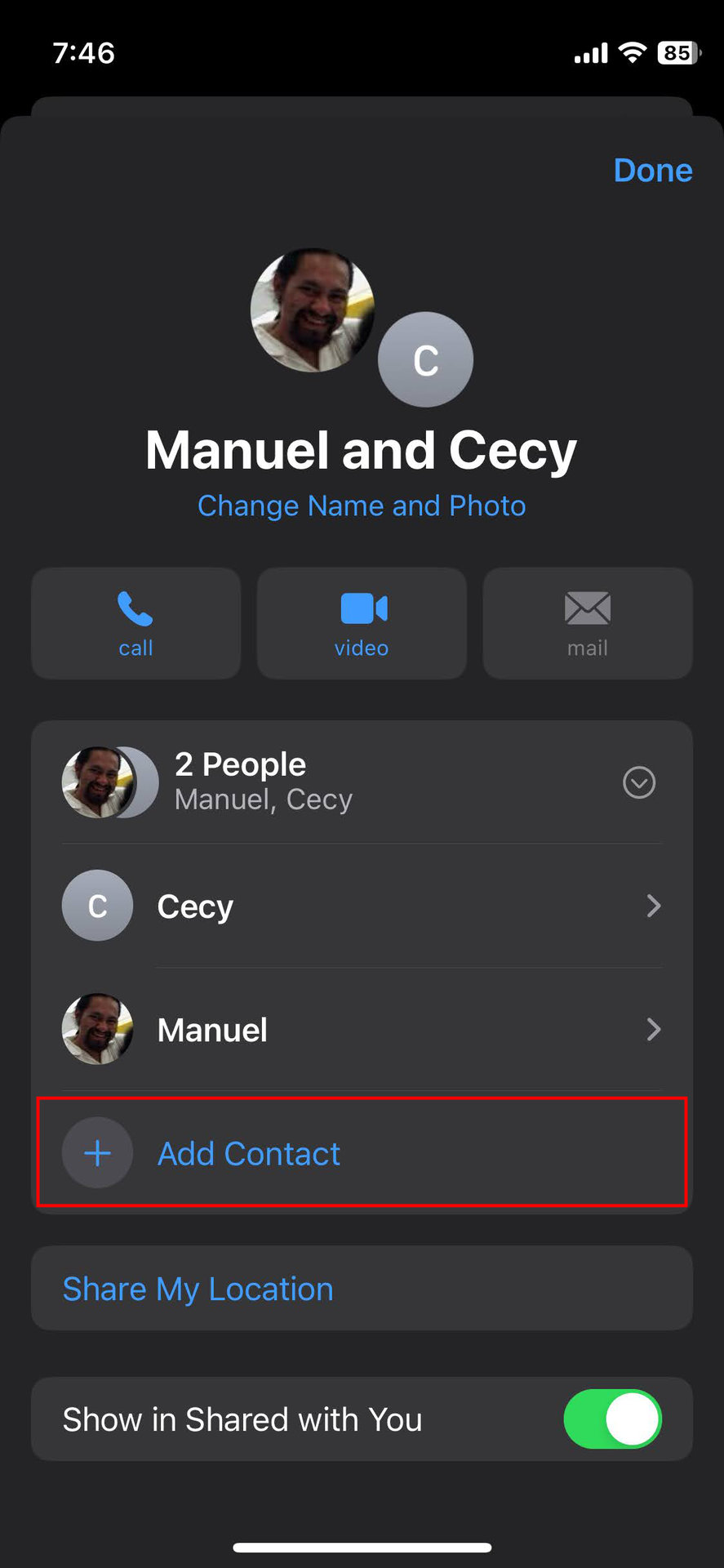Open Manuel's contact details
Image resolution: width=724 pixels, height=1568 pixels.
point(362,1029)
